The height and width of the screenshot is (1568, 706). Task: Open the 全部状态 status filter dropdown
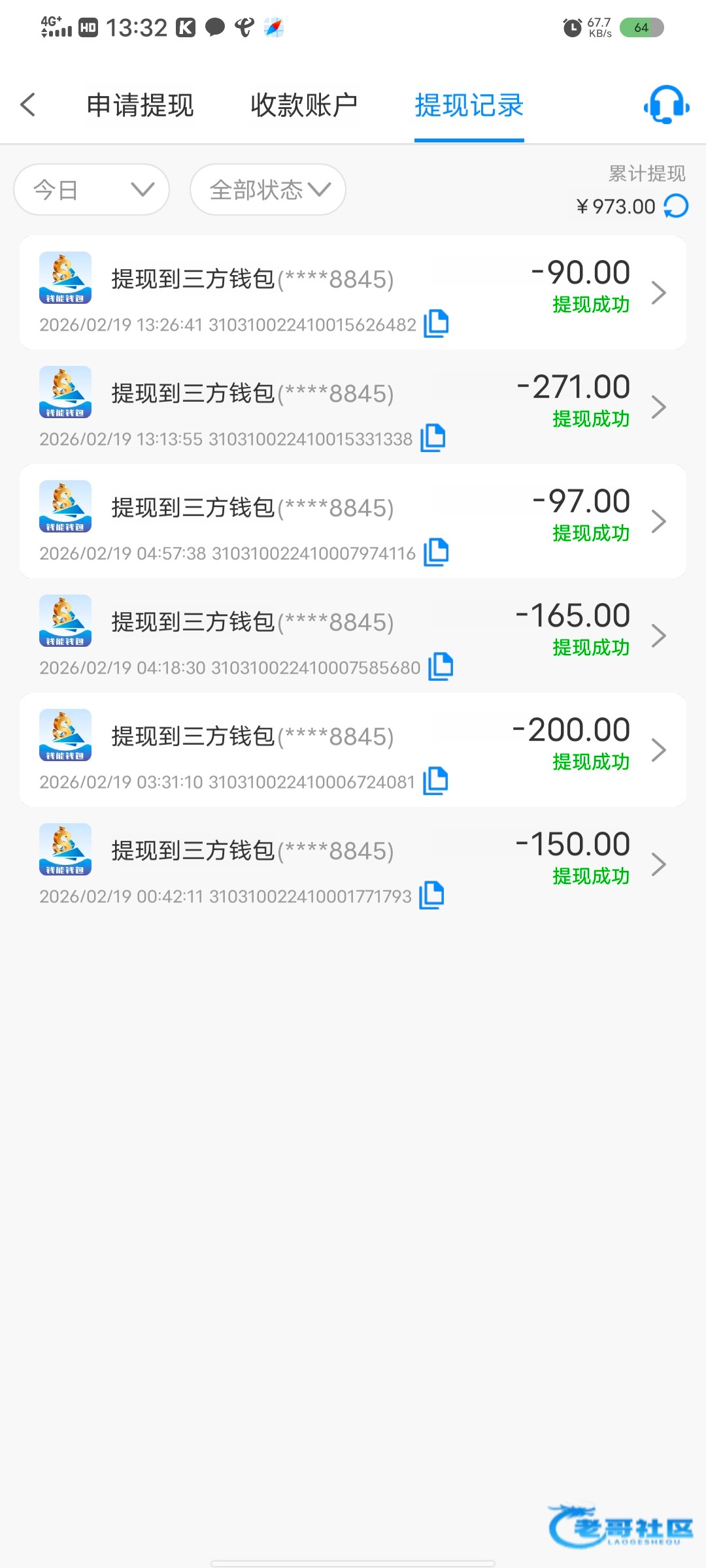point(268,189)
